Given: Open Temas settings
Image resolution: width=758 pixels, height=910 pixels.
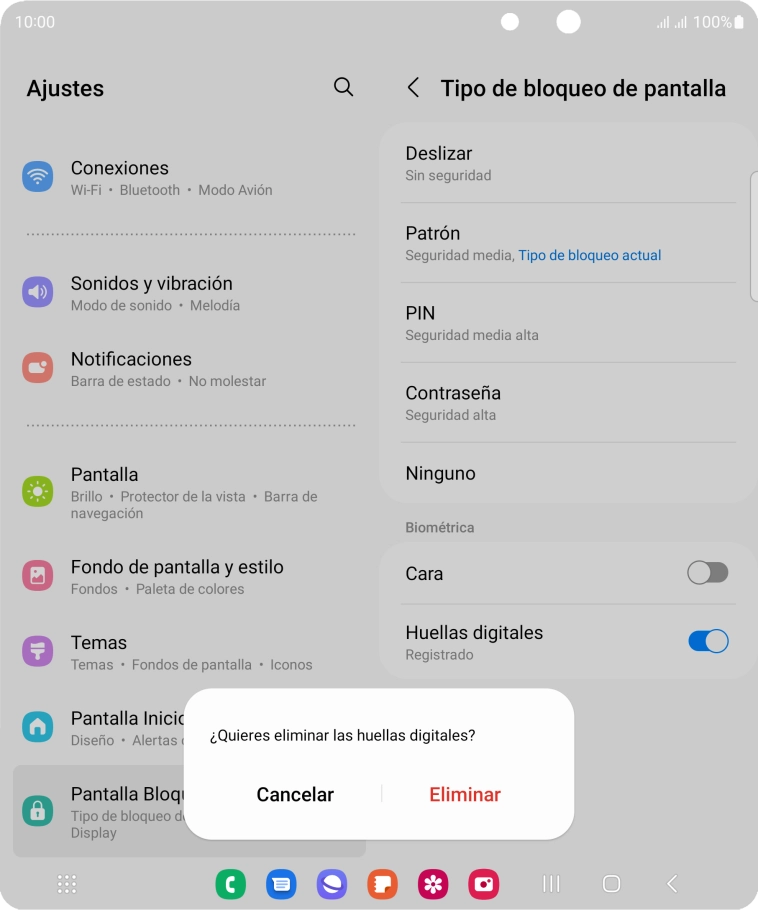Looking at the screenshot, I should tap(190, 652).
